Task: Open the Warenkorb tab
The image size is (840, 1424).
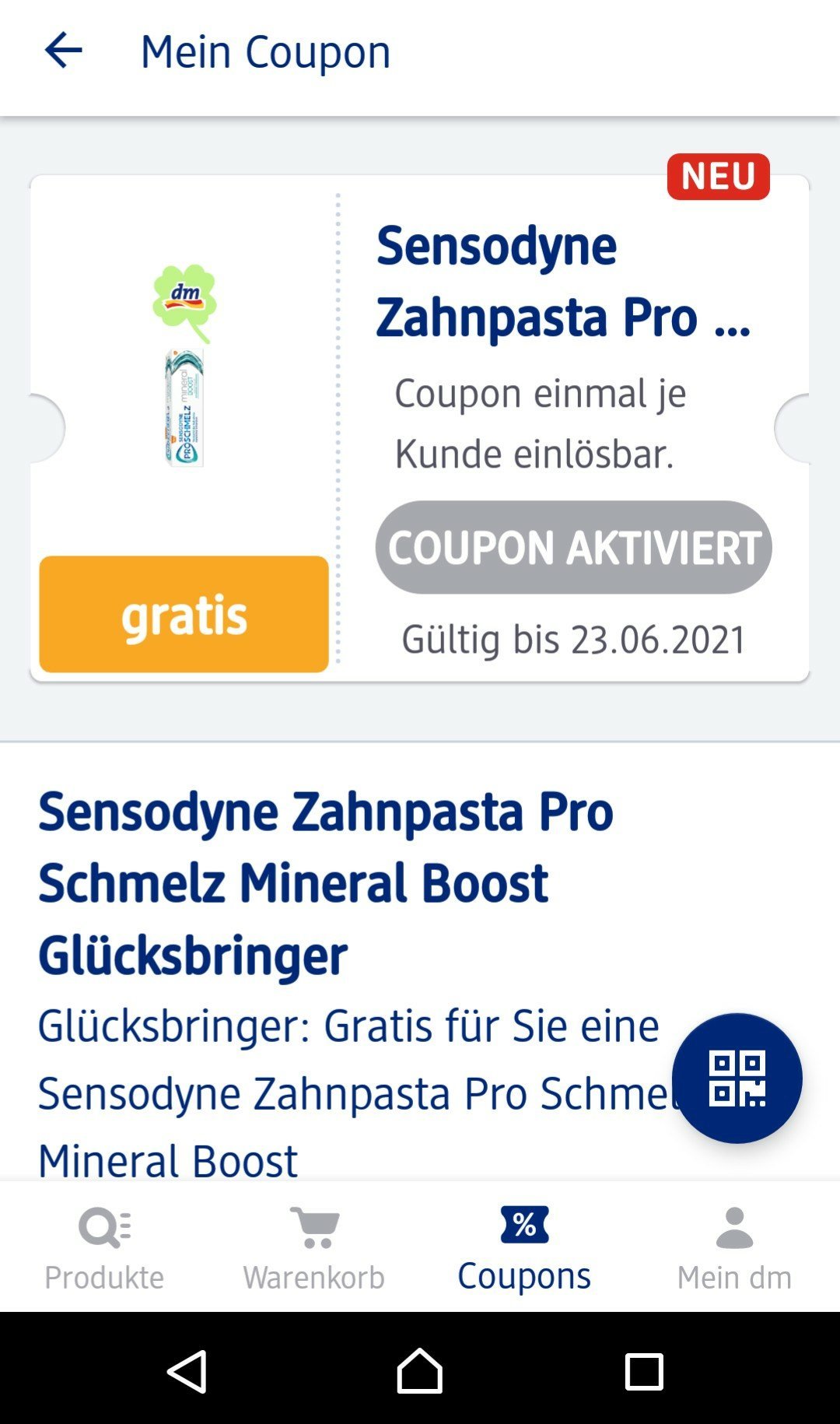Action: (314, 1247)
